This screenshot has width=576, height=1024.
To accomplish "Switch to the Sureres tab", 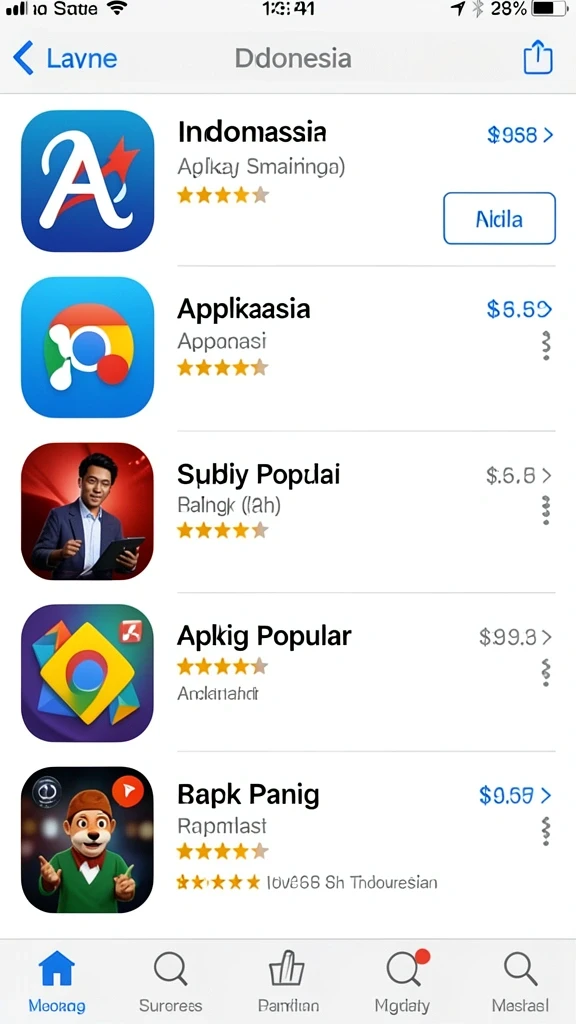I will point(170,981).
